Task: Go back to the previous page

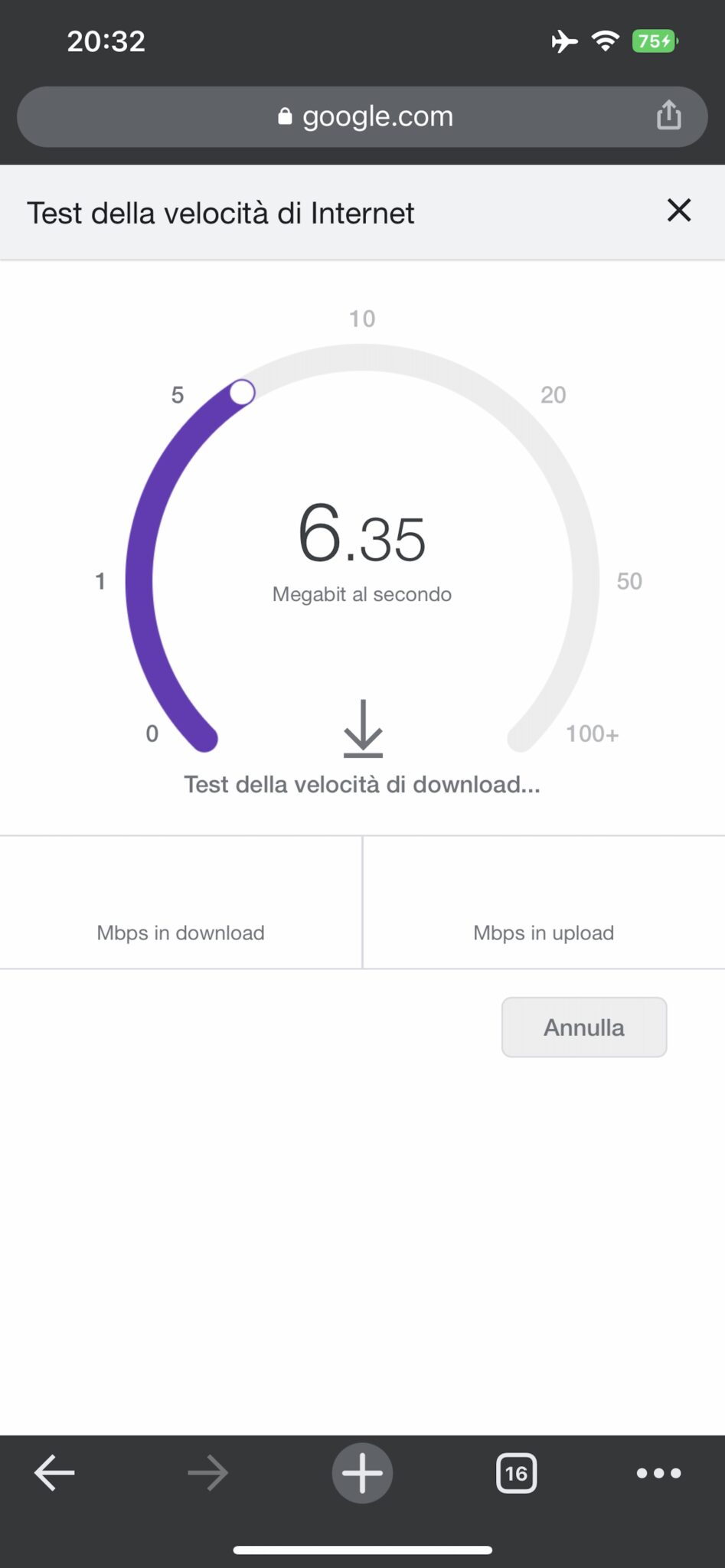Action: point(55,1472)
